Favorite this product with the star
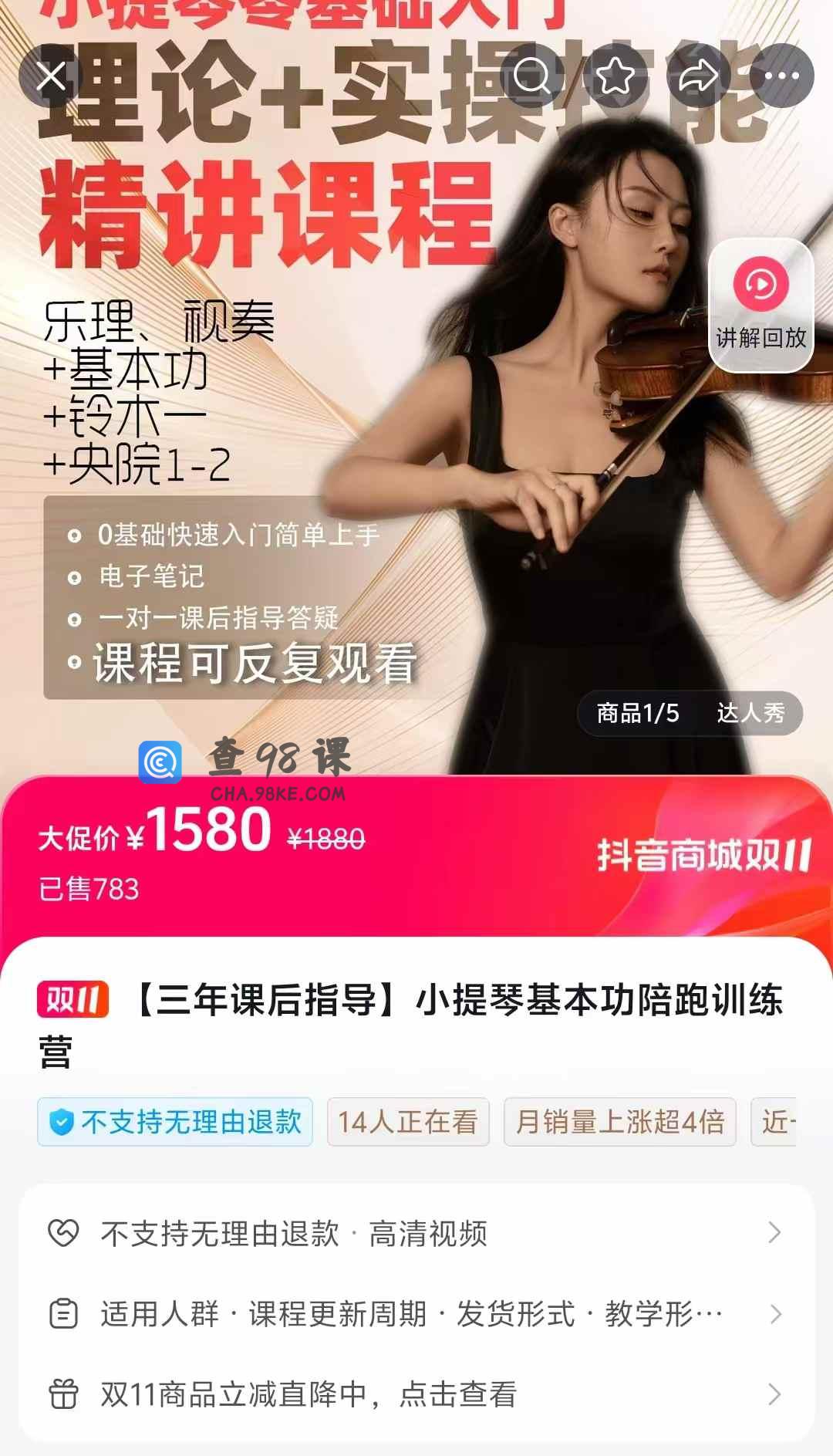 tap(615, 76)
